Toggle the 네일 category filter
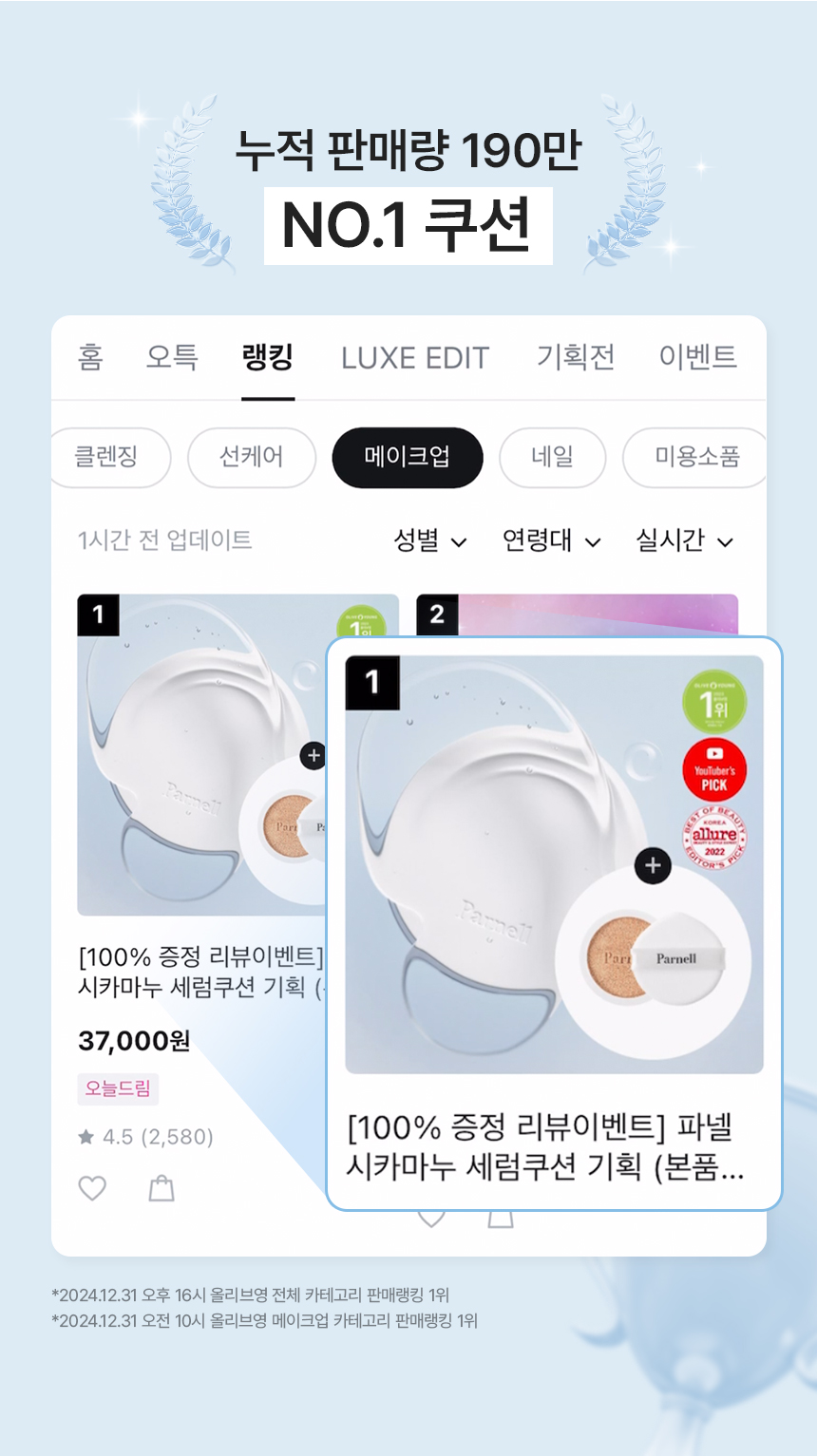This screenshot has width=817, height=1456. click(552, 458)
